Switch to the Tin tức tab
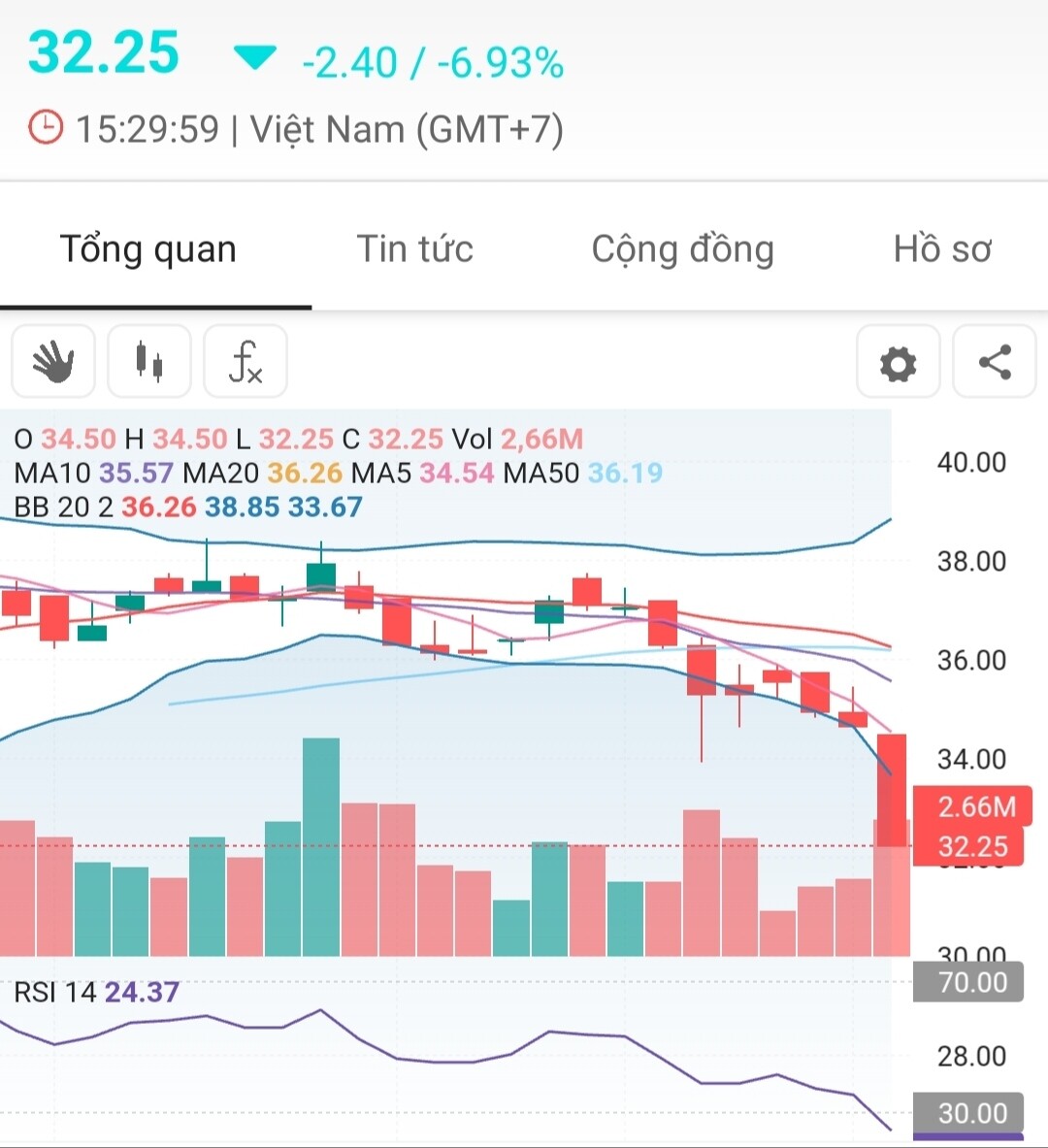 (414, 249)
